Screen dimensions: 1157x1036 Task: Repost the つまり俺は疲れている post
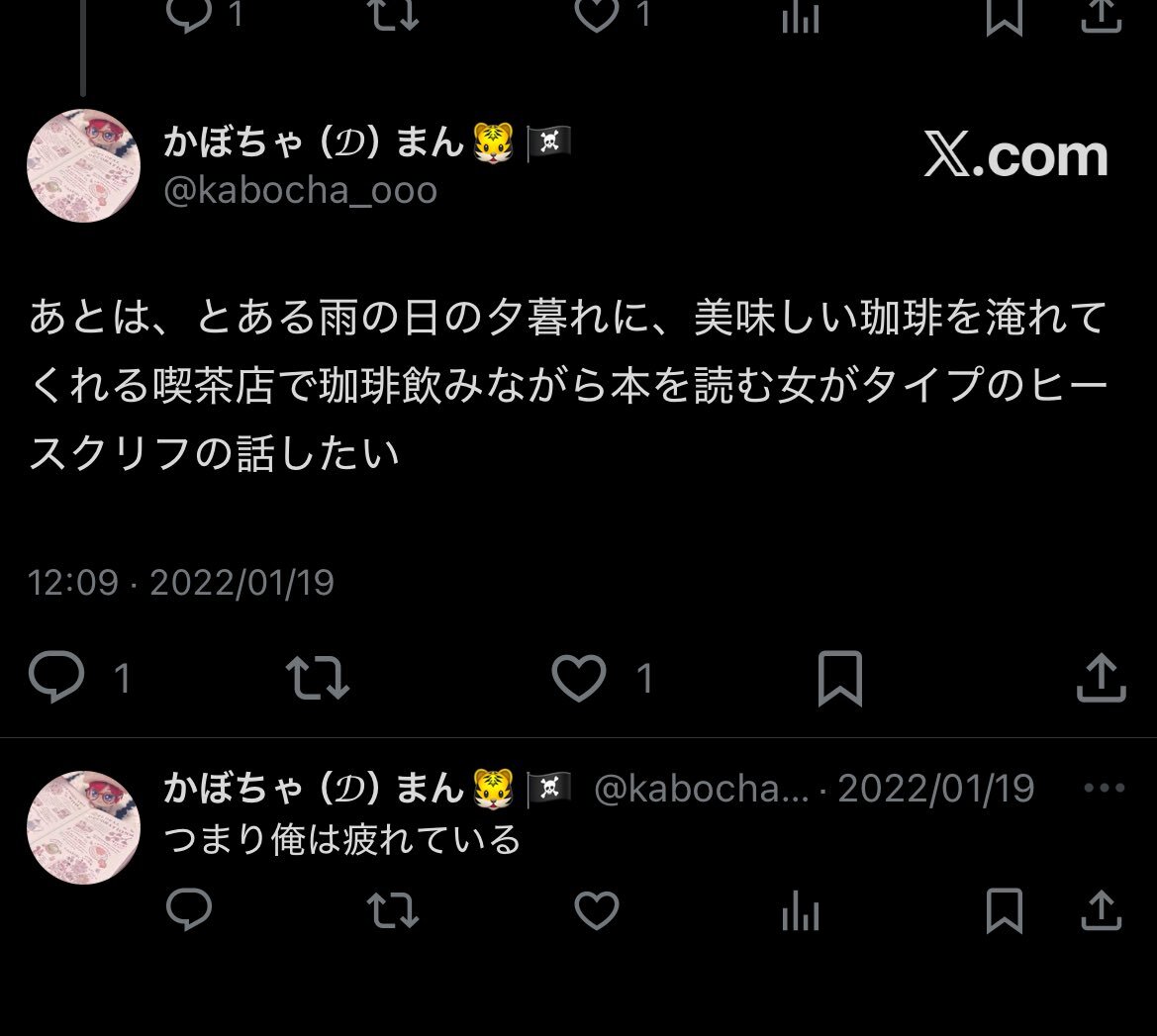point(393,909)
